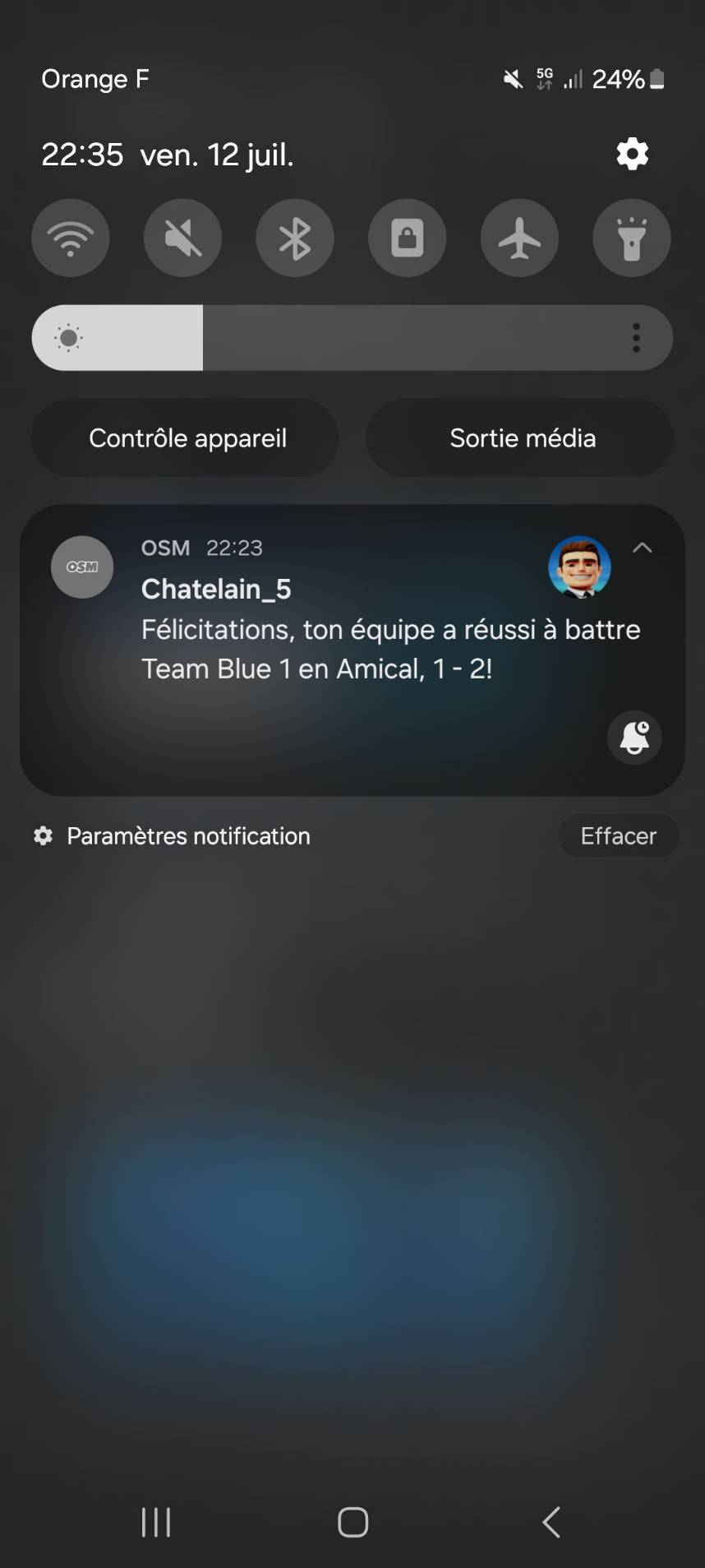Turn on Bluetooth

(x=295, y=238)
